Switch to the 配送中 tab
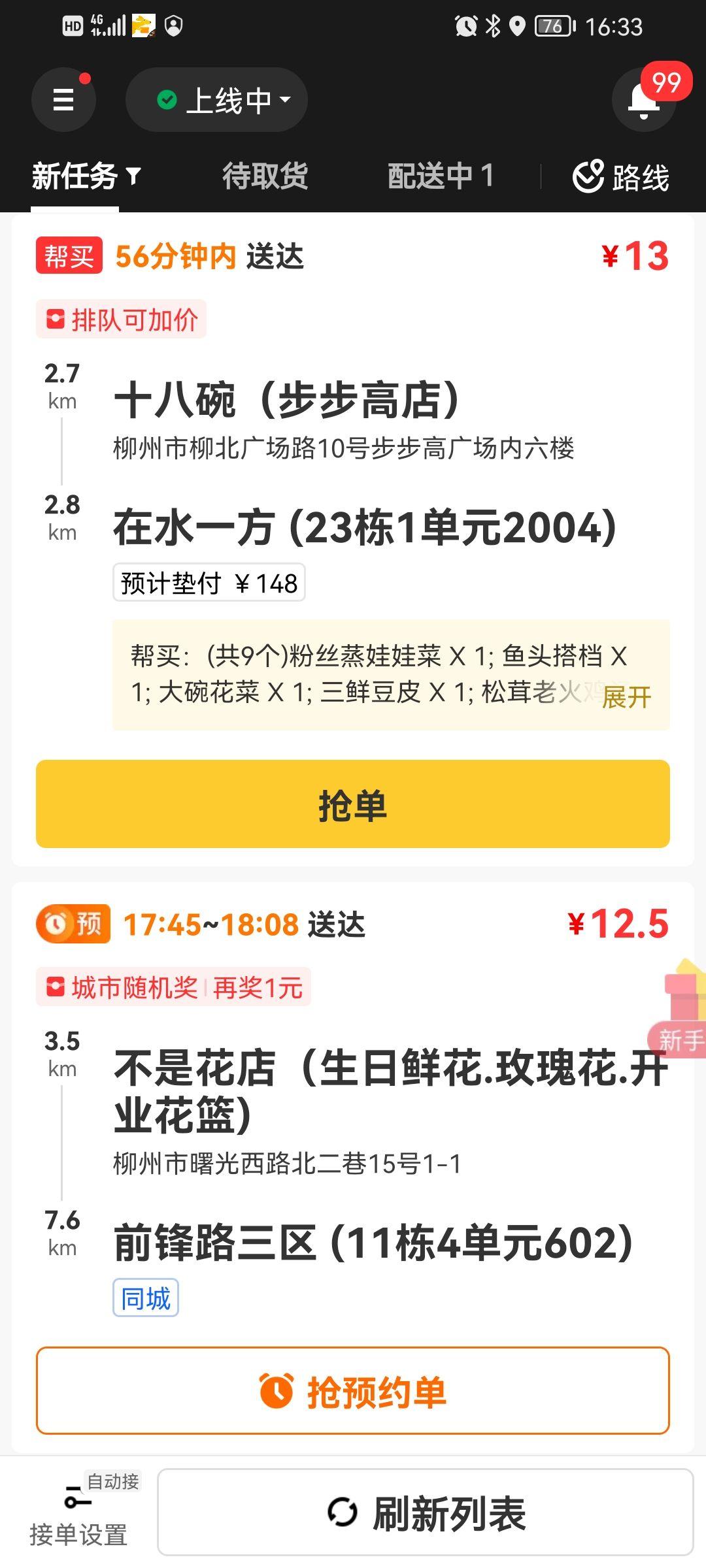 pyautogui.click(x=440, y=176)
